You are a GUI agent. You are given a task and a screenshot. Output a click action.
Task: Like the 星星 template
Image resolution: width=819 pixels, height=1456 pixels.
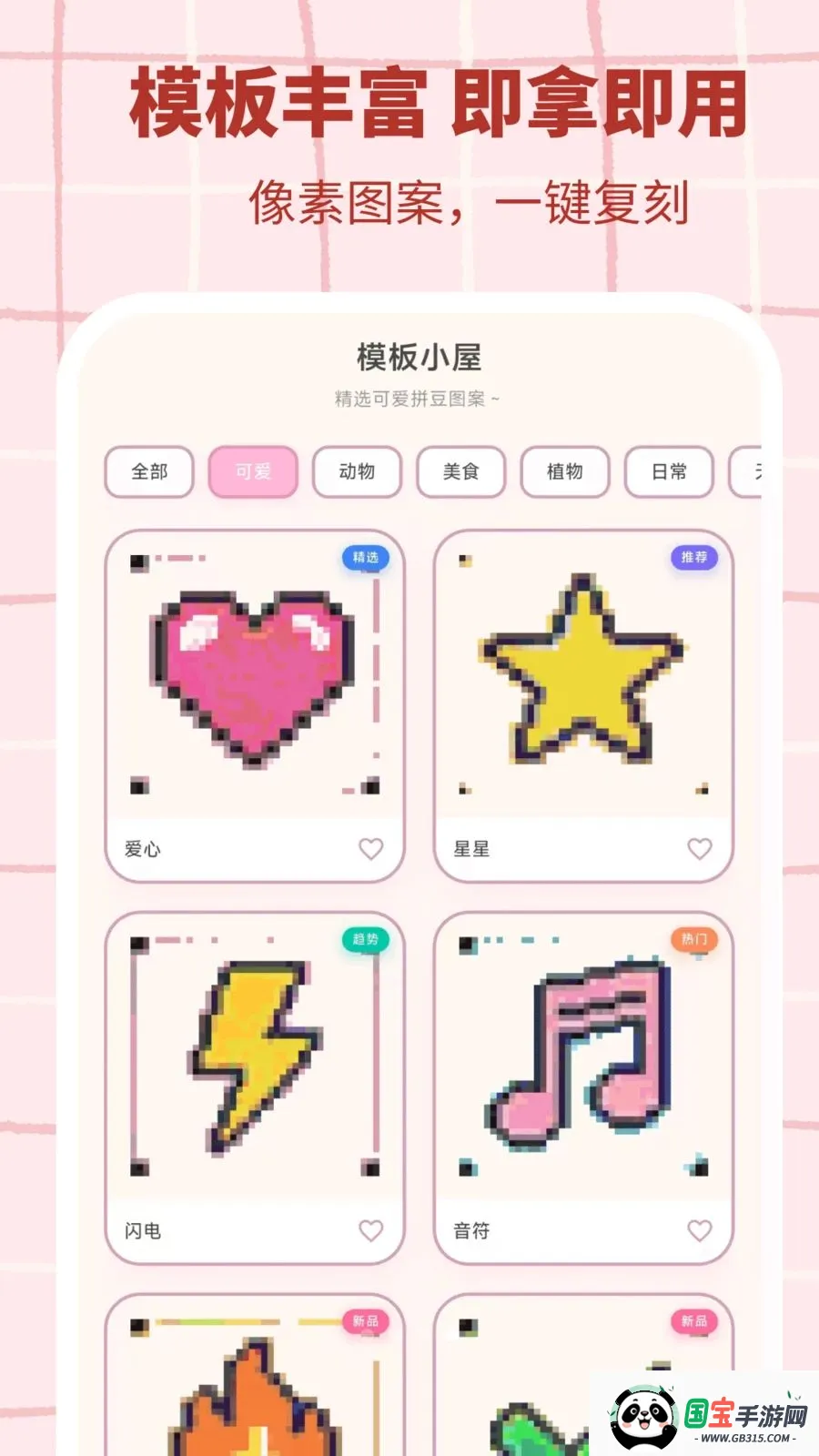701,849
